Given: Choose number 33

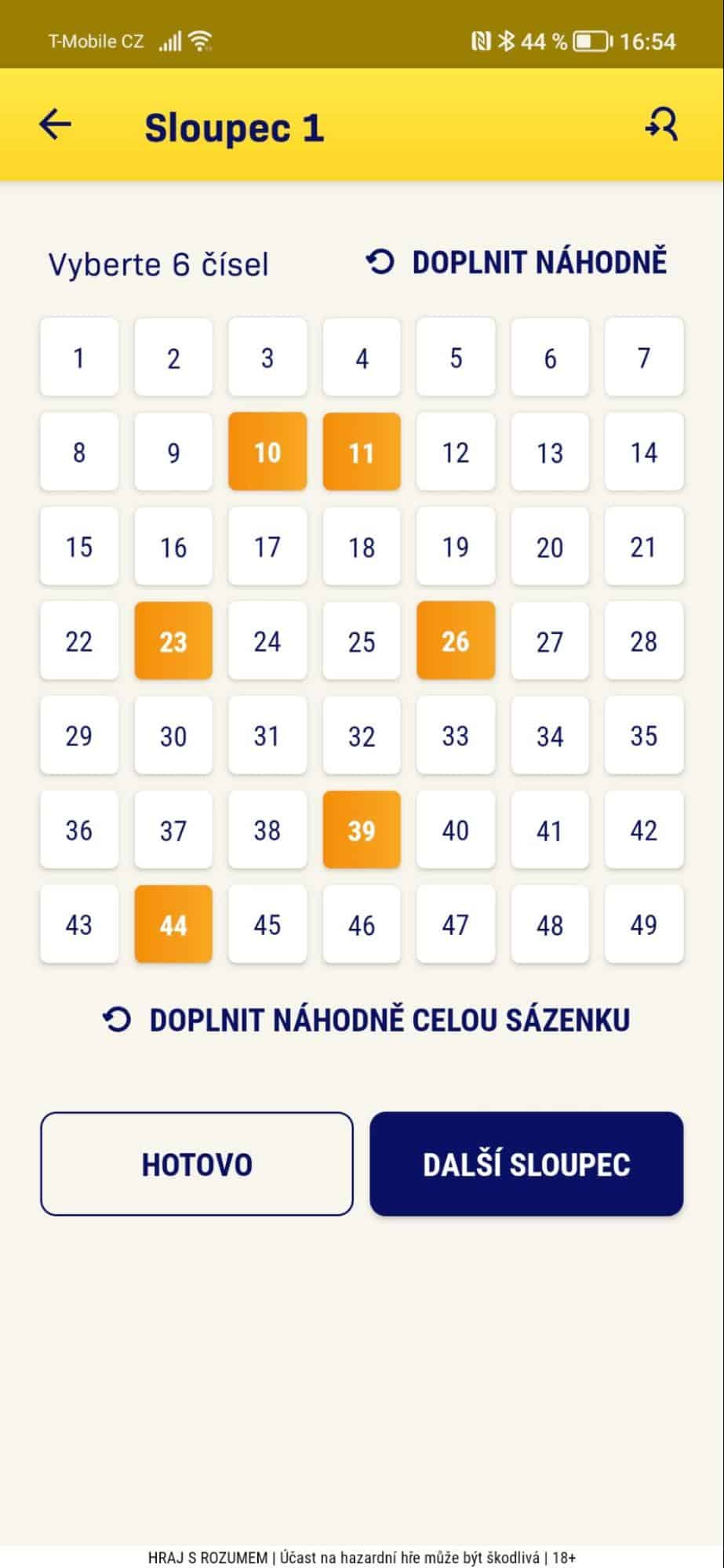Looking at the screenshot, I should click(x=456, y=736).
